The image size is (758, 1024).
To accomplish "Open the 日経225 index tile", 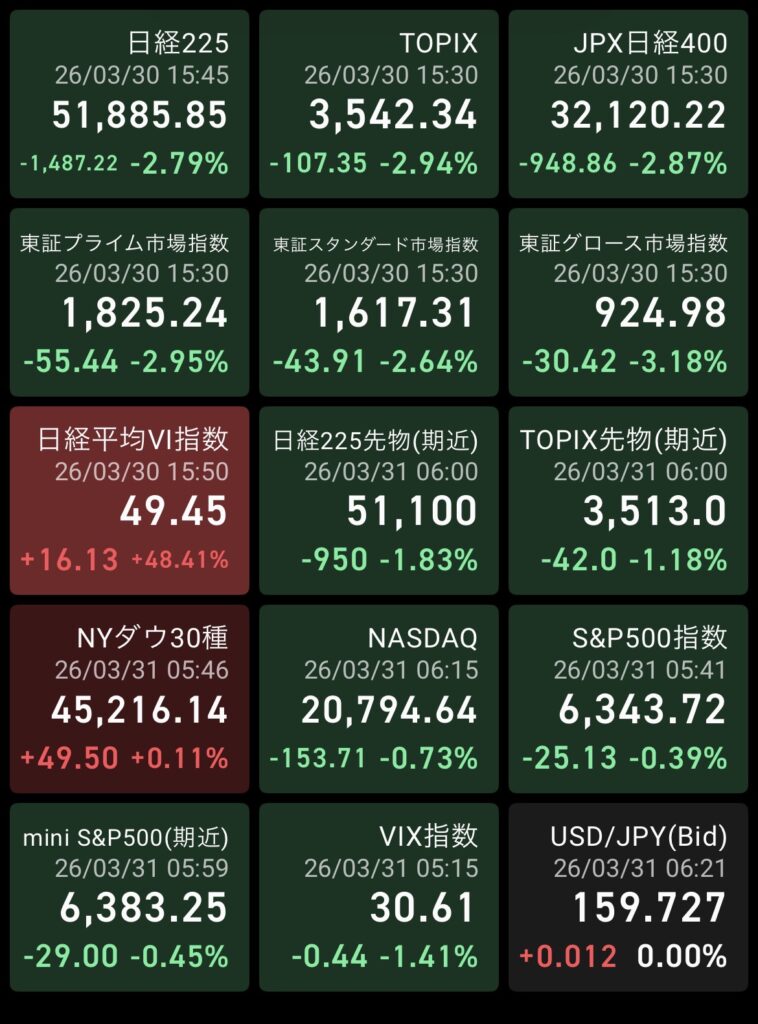I will point(129,104).
